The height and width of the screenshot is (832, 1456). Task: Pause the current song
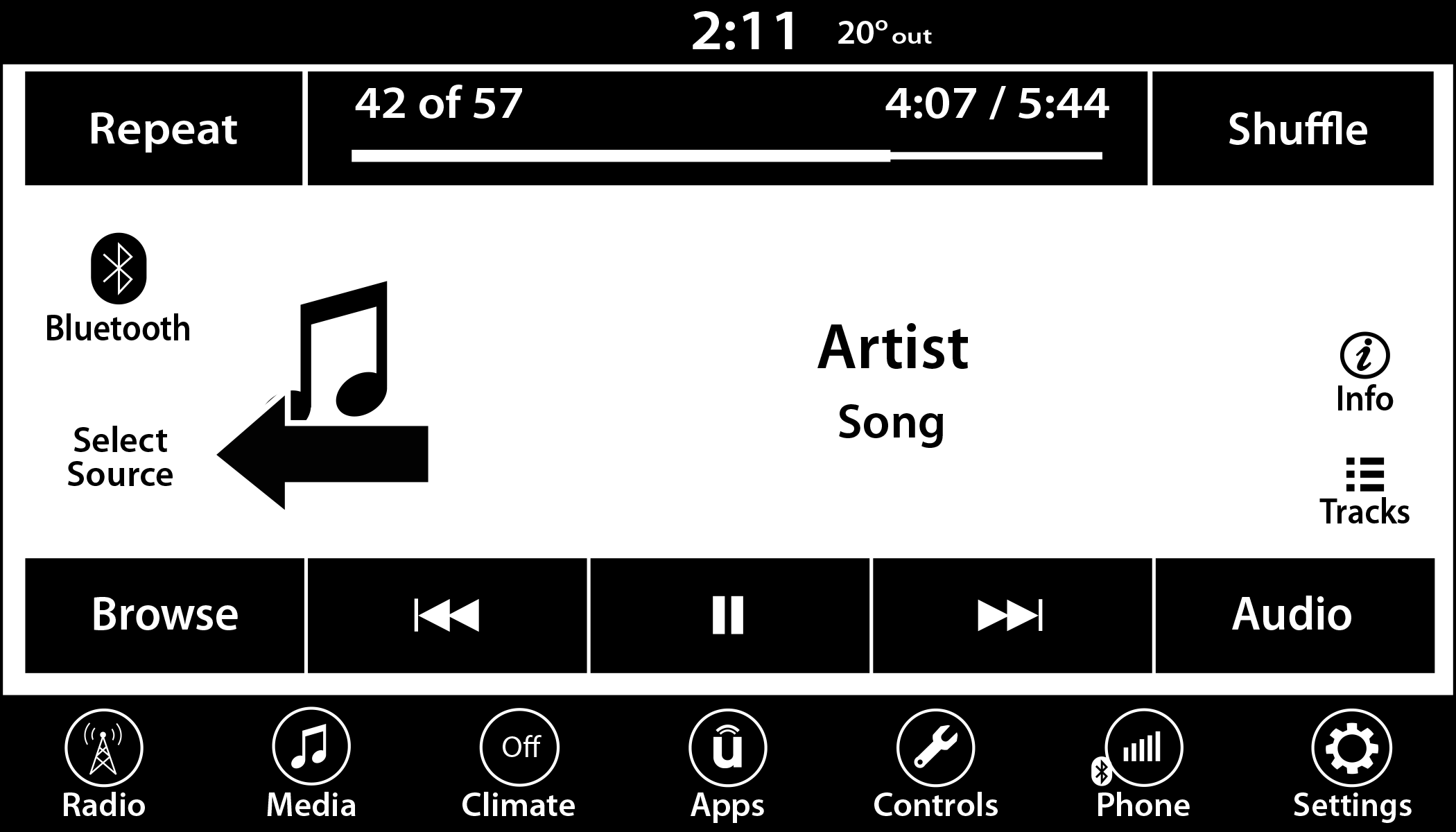(729, 615)
